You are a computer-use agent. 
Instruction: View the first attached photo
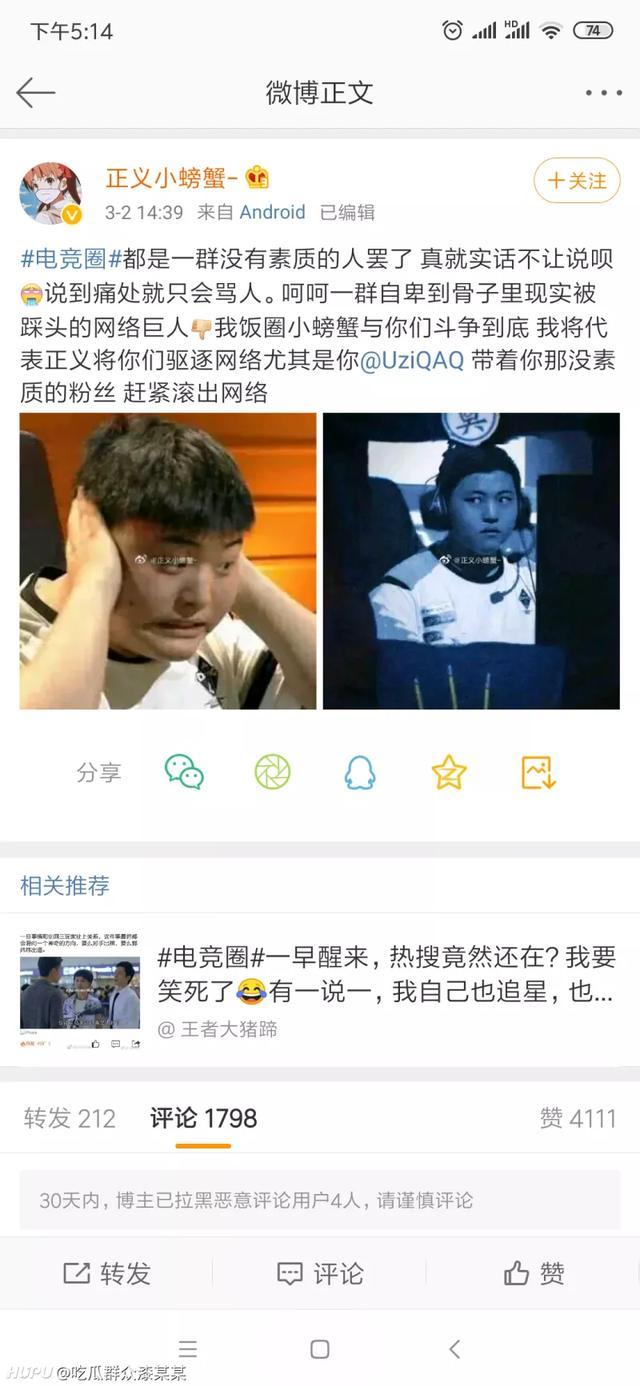168,561
